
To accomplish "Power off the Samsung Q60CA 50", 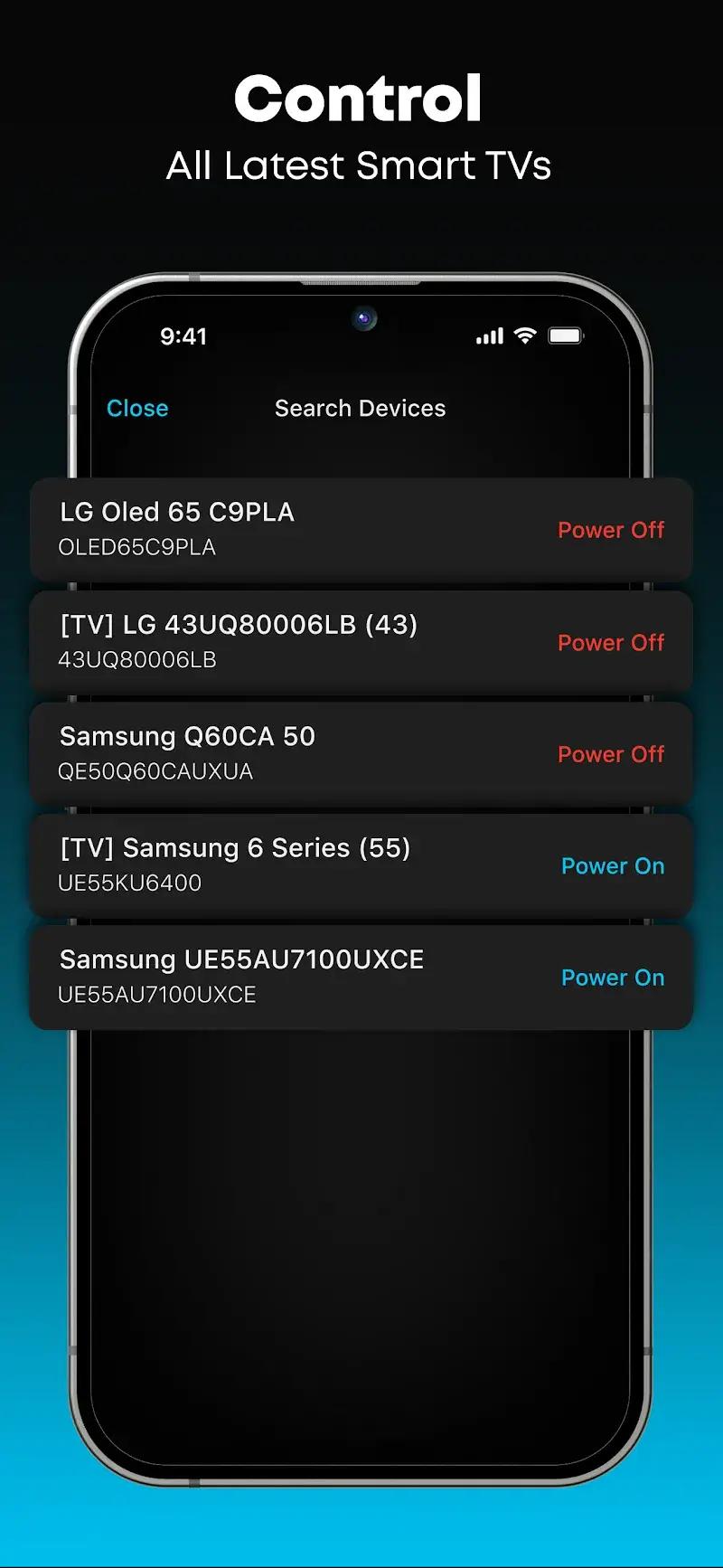I will 611,754.
